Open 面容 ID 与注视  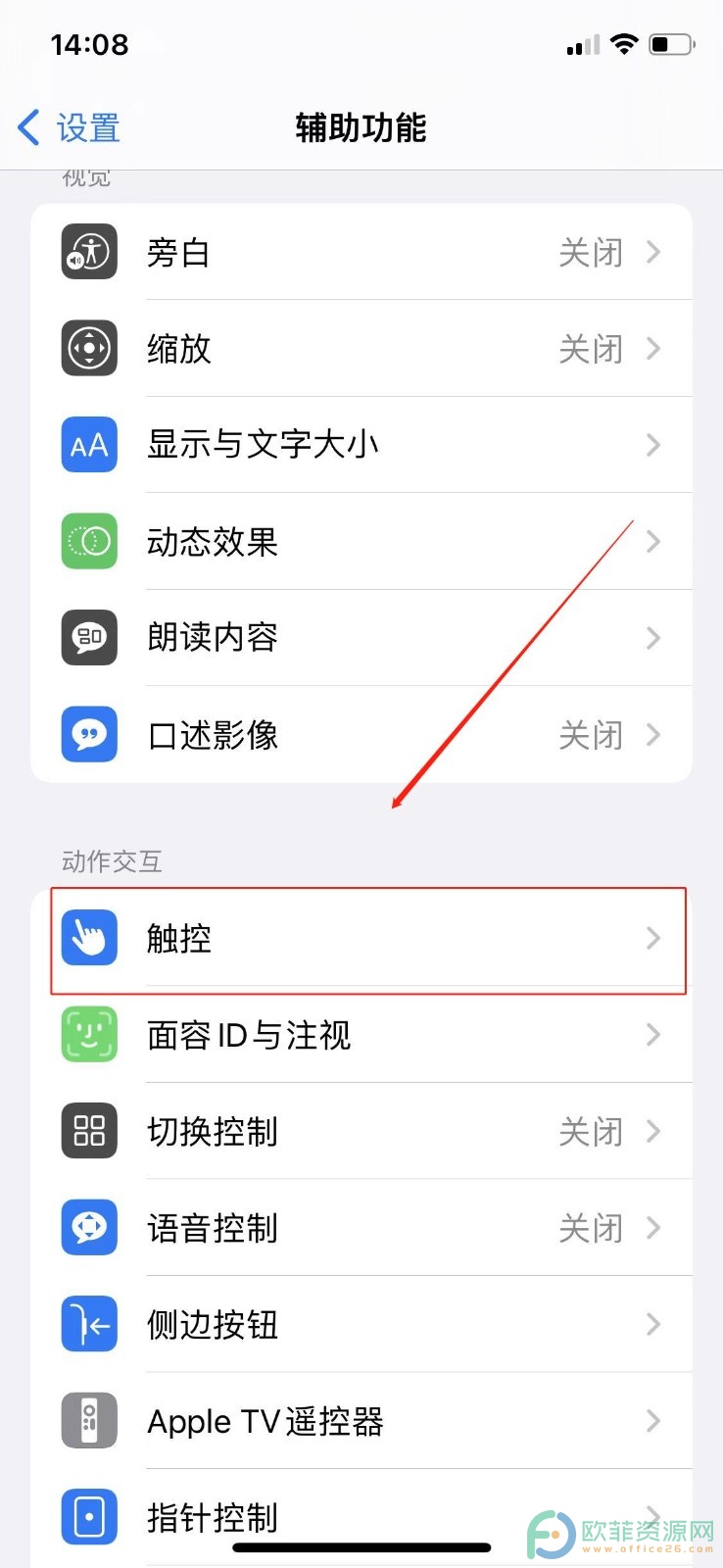pos(361,1035)
